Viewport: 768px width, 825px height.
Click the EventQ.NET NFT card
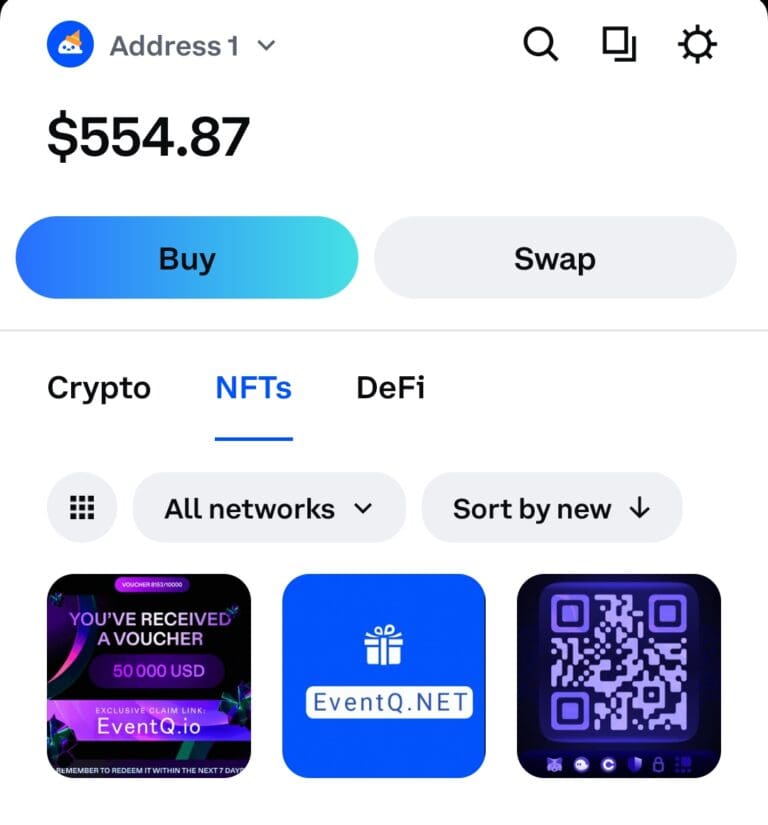click(x=384, y=674)
